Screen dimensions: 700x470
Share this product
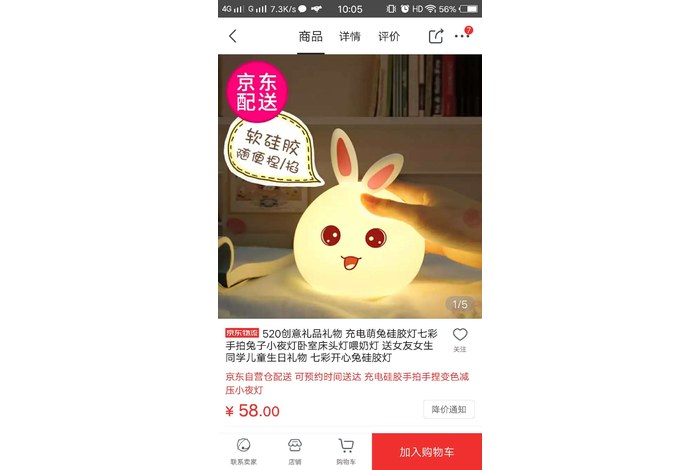click(x=436, y=36)
